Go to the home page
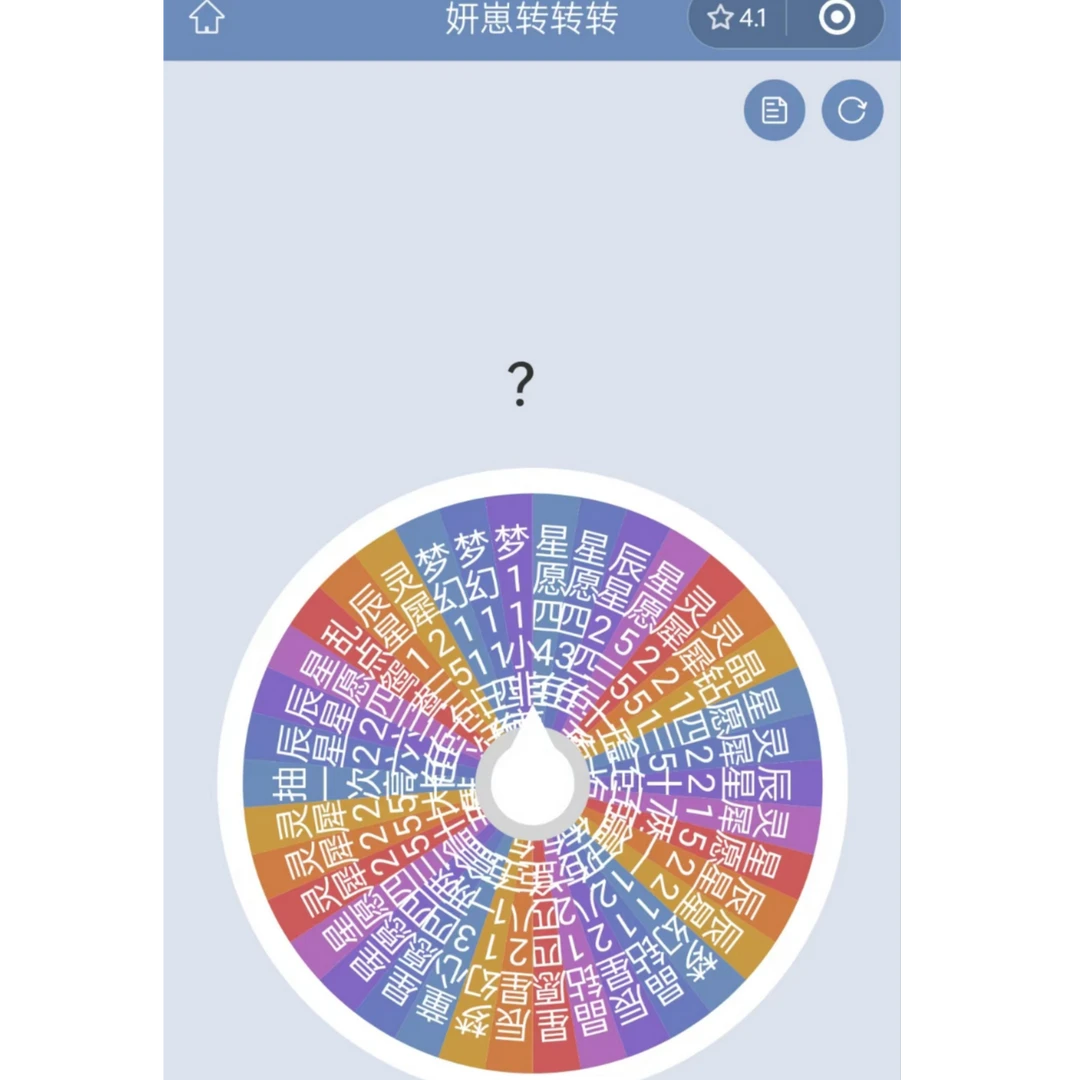The width and height of the screenshot is (1080, 1080). (207, 17)
